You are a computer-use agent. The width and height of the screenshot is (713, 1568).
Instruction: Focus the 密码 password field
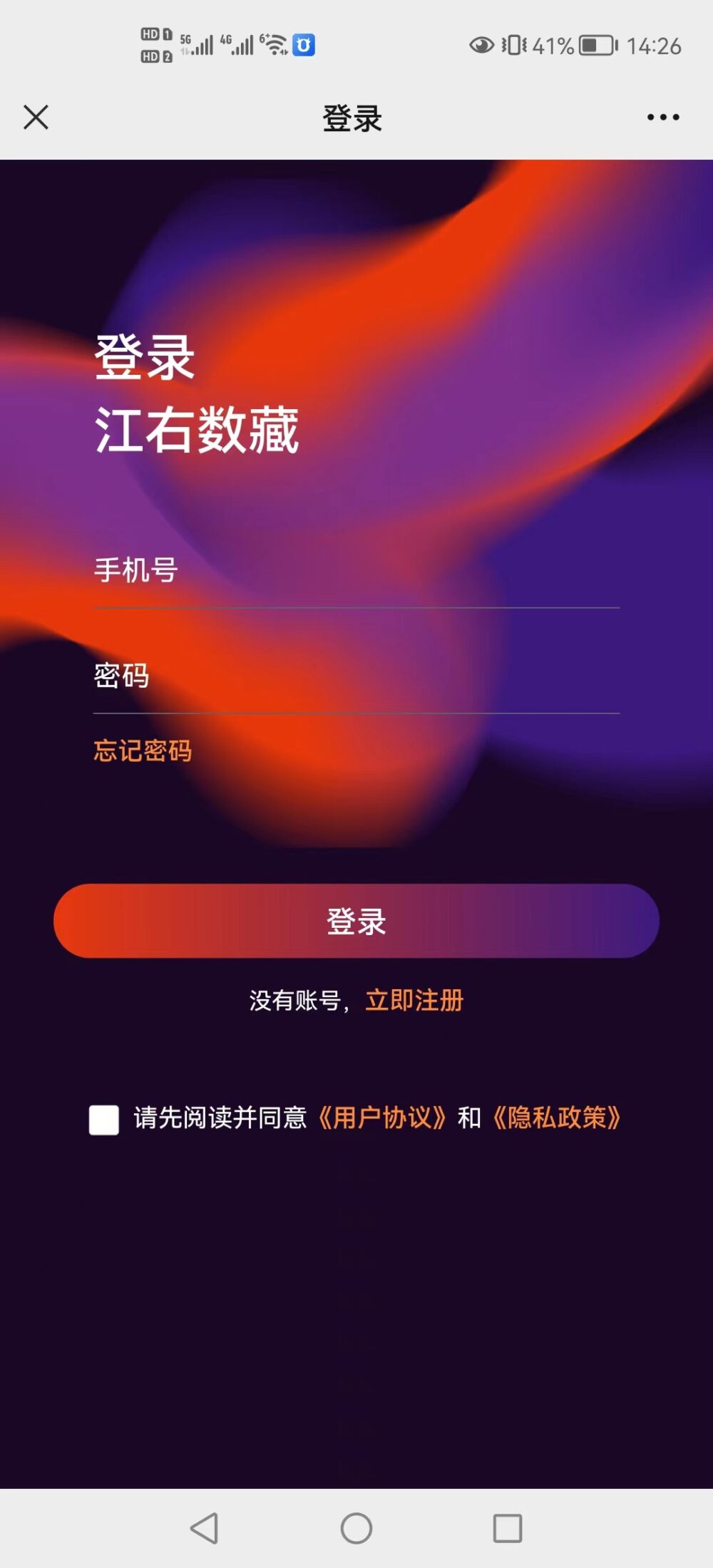coord(356,676)
